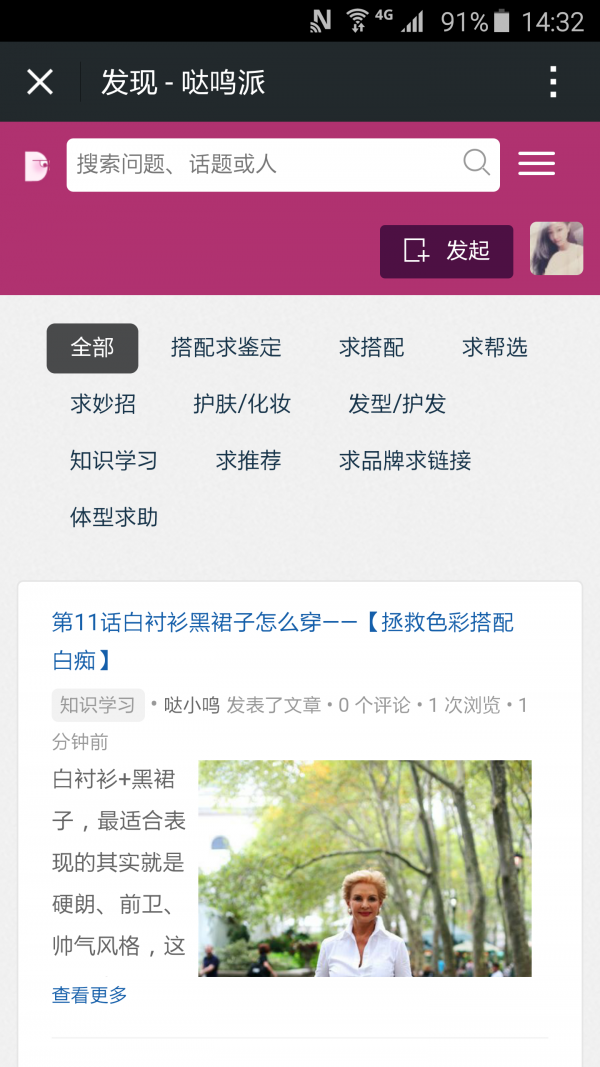The height and width of the screenshot is (1067, 600).
Task: Open article 第11话白衬衫黑裙子怎么穿
Action: pyautogui.click(x=282, y=641)
